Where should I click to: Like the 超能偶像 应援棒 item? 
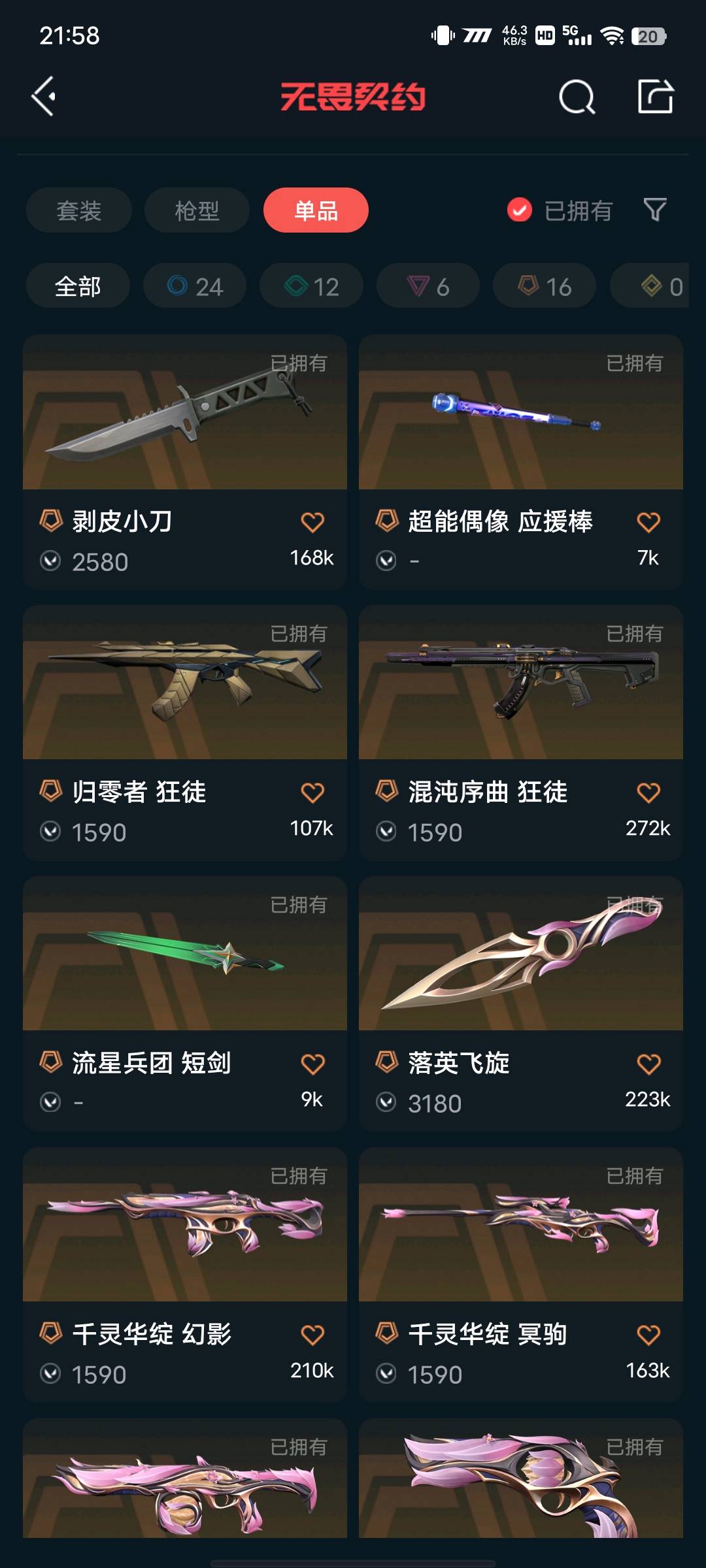point(648,522)
